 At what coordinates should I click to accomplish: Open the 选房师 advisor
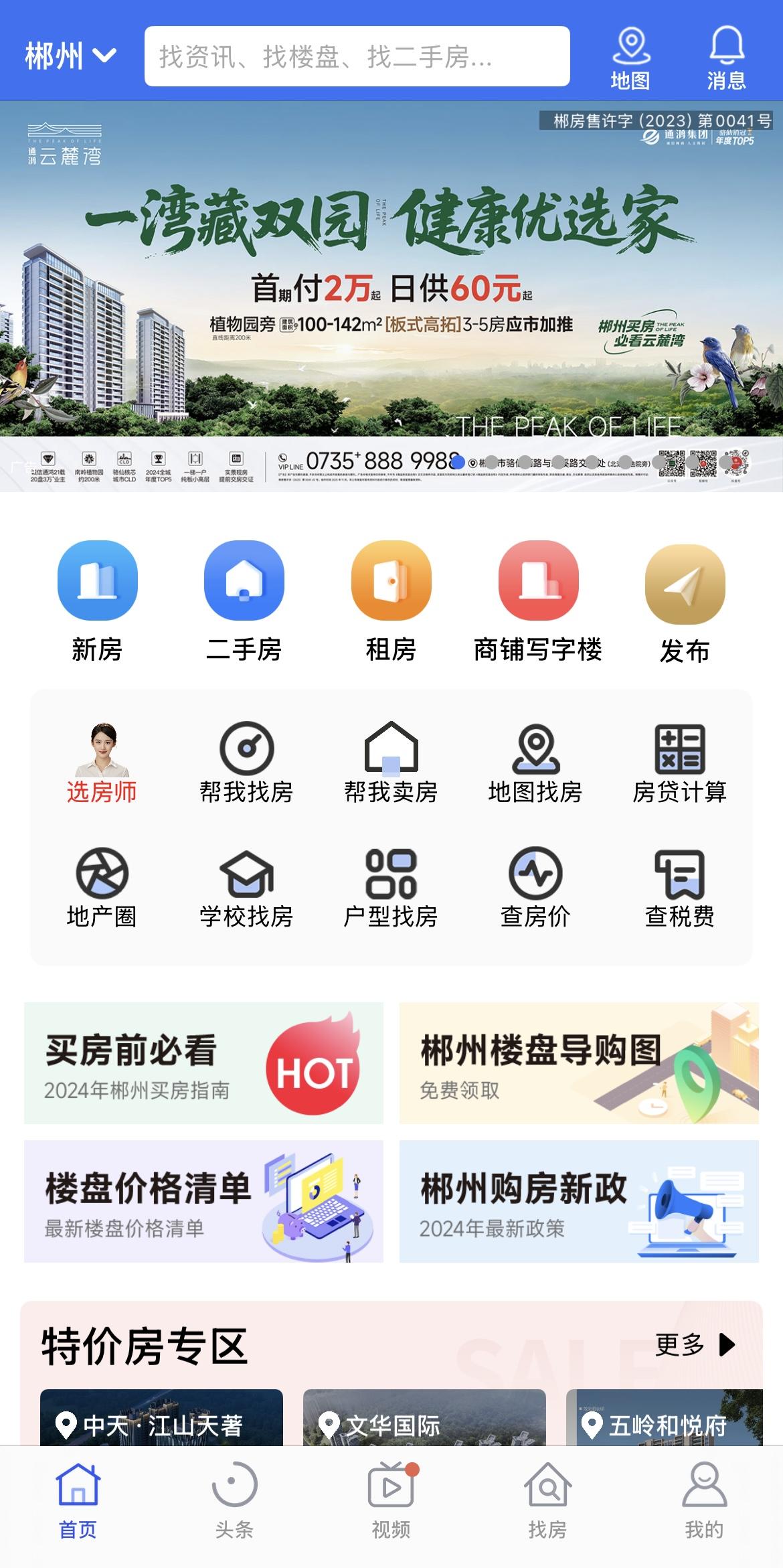[102, 763]
